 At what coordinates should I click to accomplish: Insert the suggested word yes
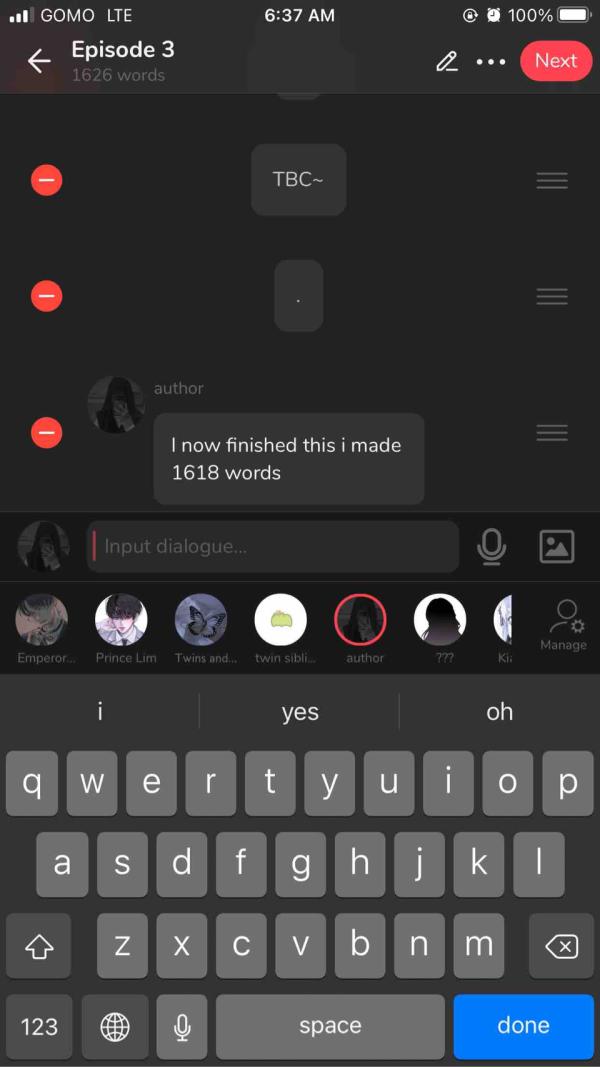300,711
